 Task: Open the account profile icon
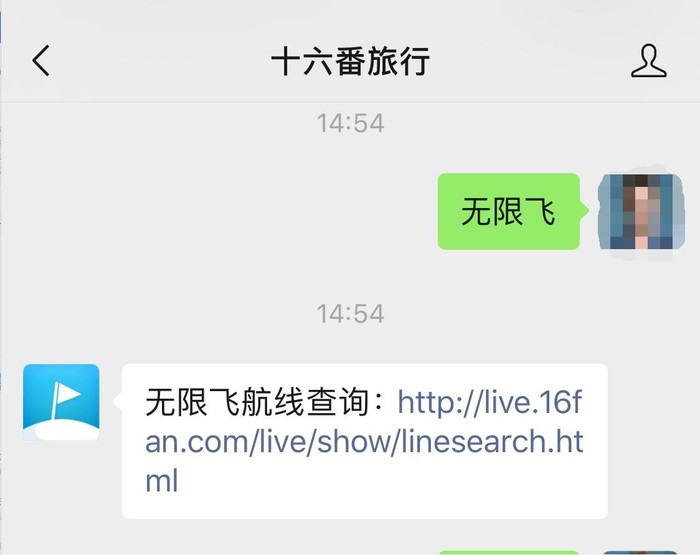(x=648, y=61)
